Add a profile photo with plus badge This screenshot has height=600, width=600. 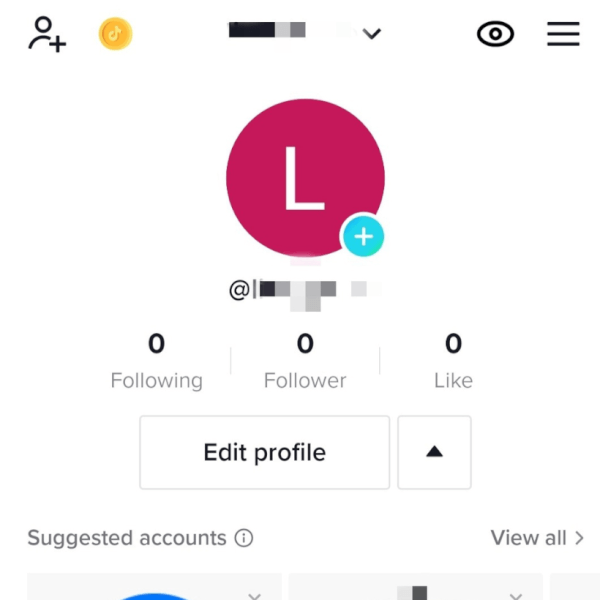click(x=364, y=237)
